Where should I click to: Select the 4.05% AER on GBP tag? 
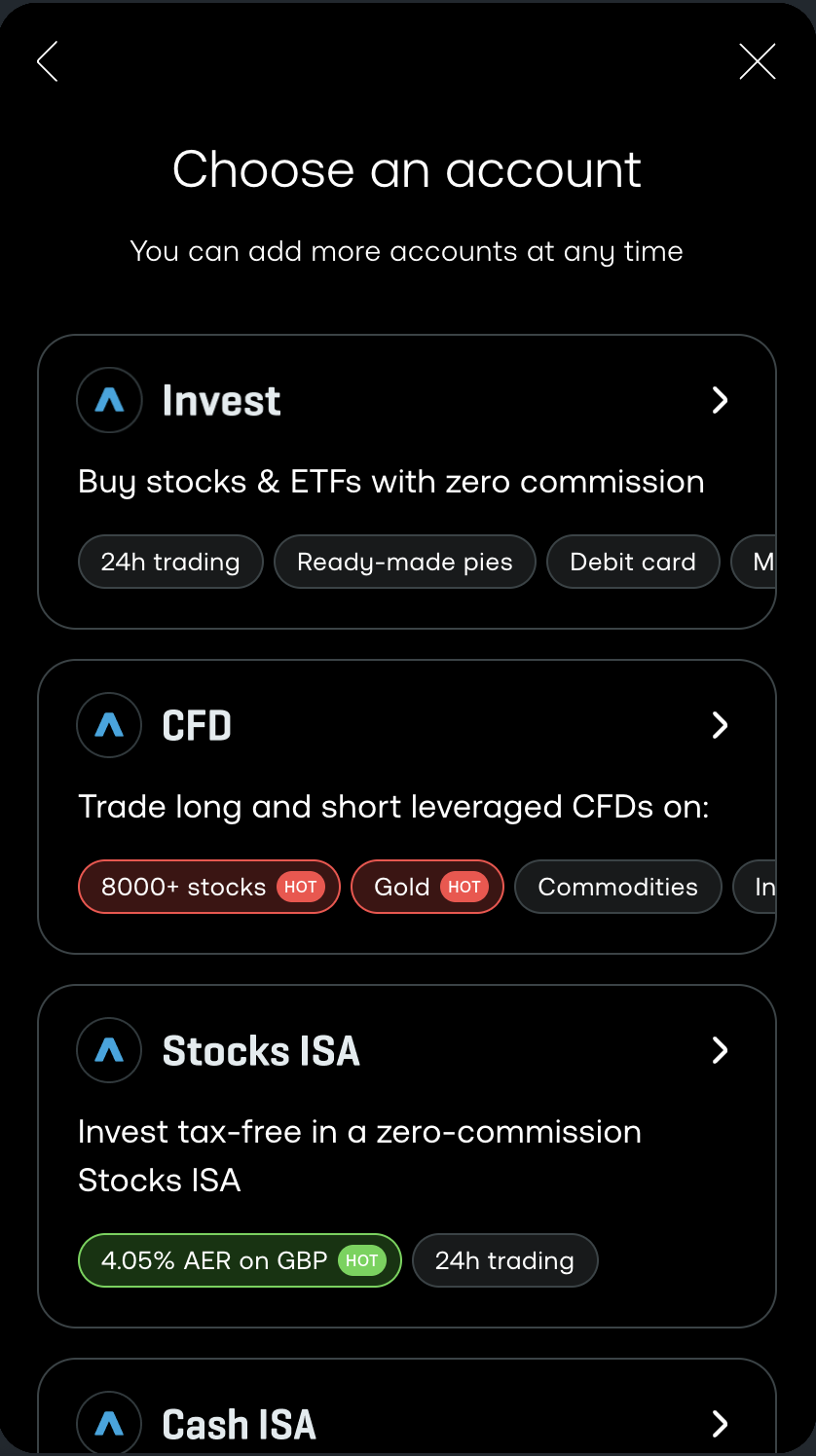point(239,1259)
